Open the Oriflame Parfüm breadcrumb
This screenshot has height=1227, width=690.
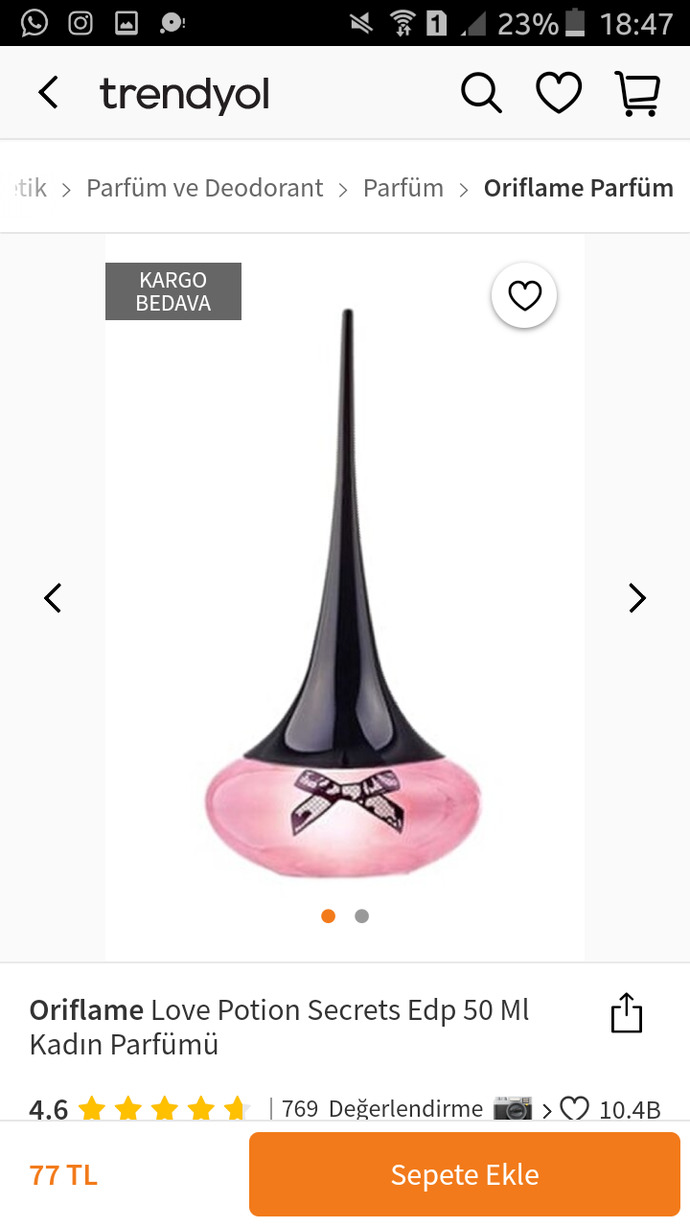(x=579, y=188)
